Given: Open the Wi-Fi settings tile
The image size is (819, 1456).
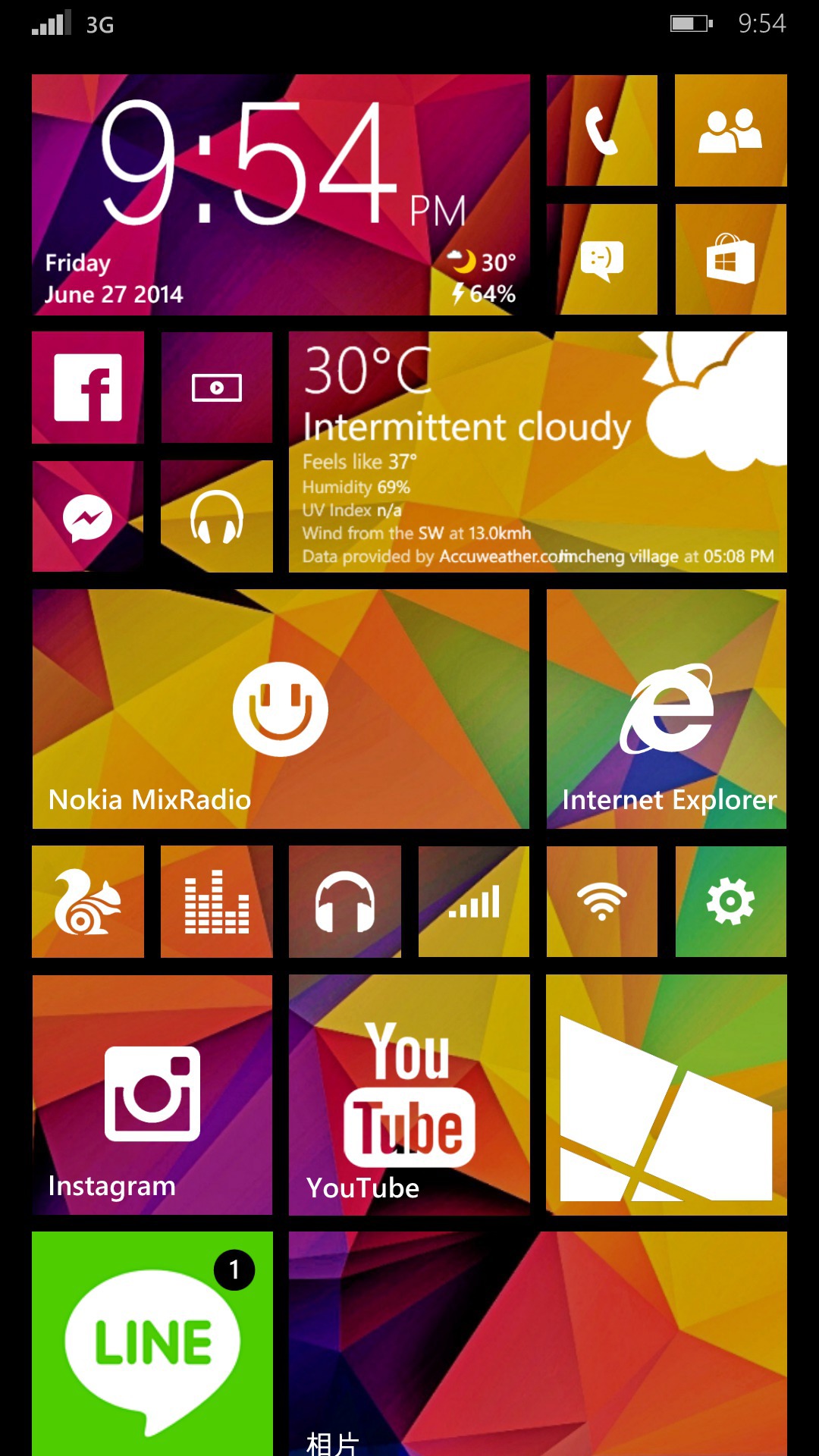Looking at the screenshot, I should 602,902.
